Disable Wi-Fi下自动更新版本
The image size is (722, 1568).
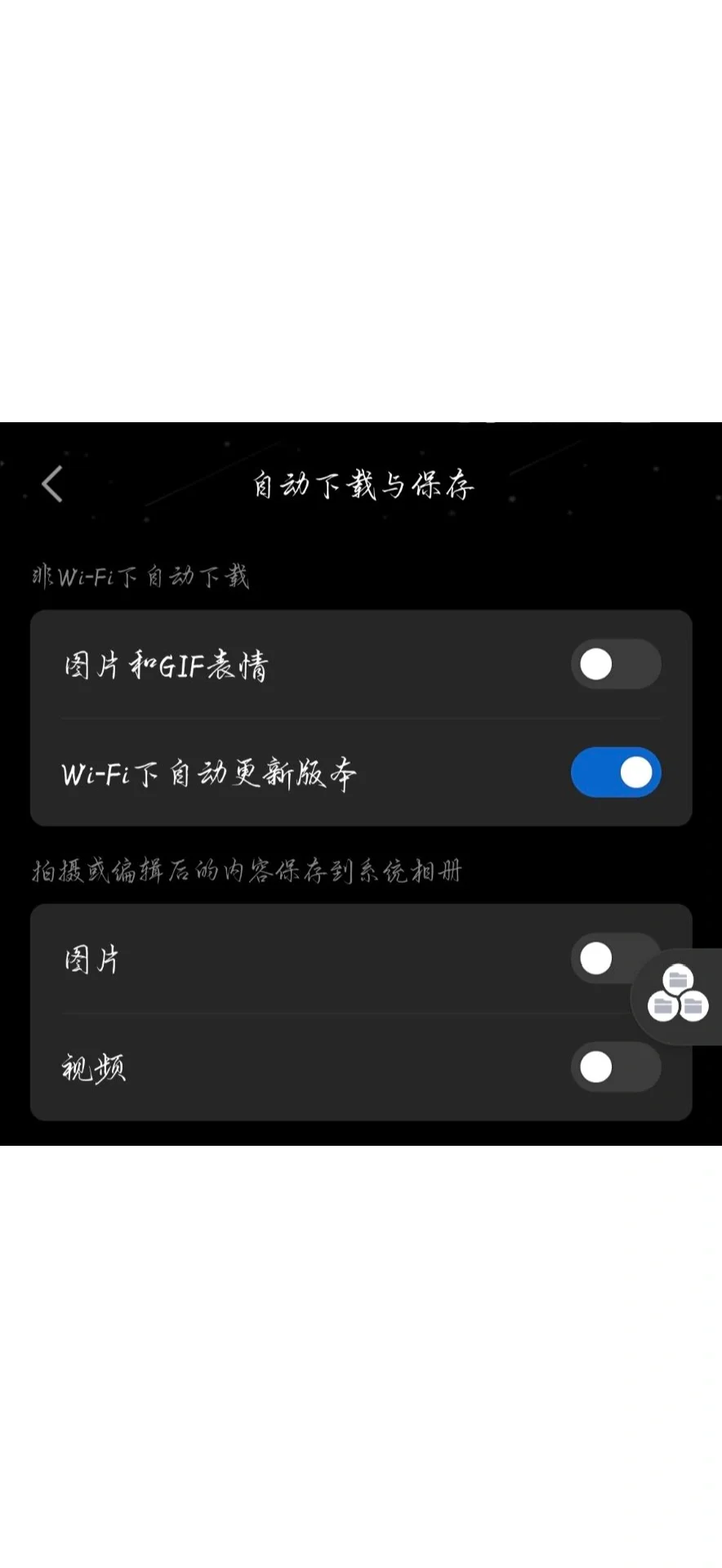(617, 773)
